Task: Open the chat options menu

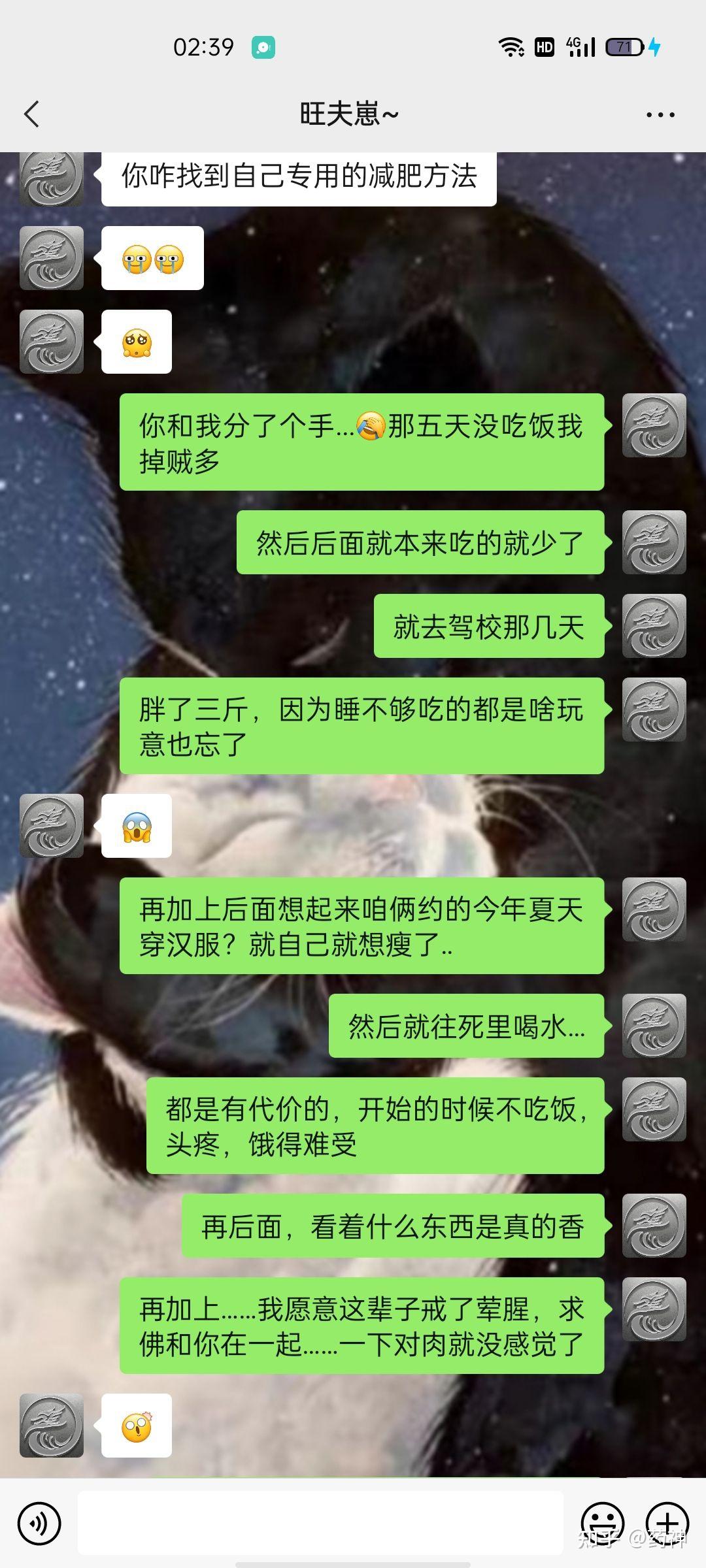Action: point(660,115)
